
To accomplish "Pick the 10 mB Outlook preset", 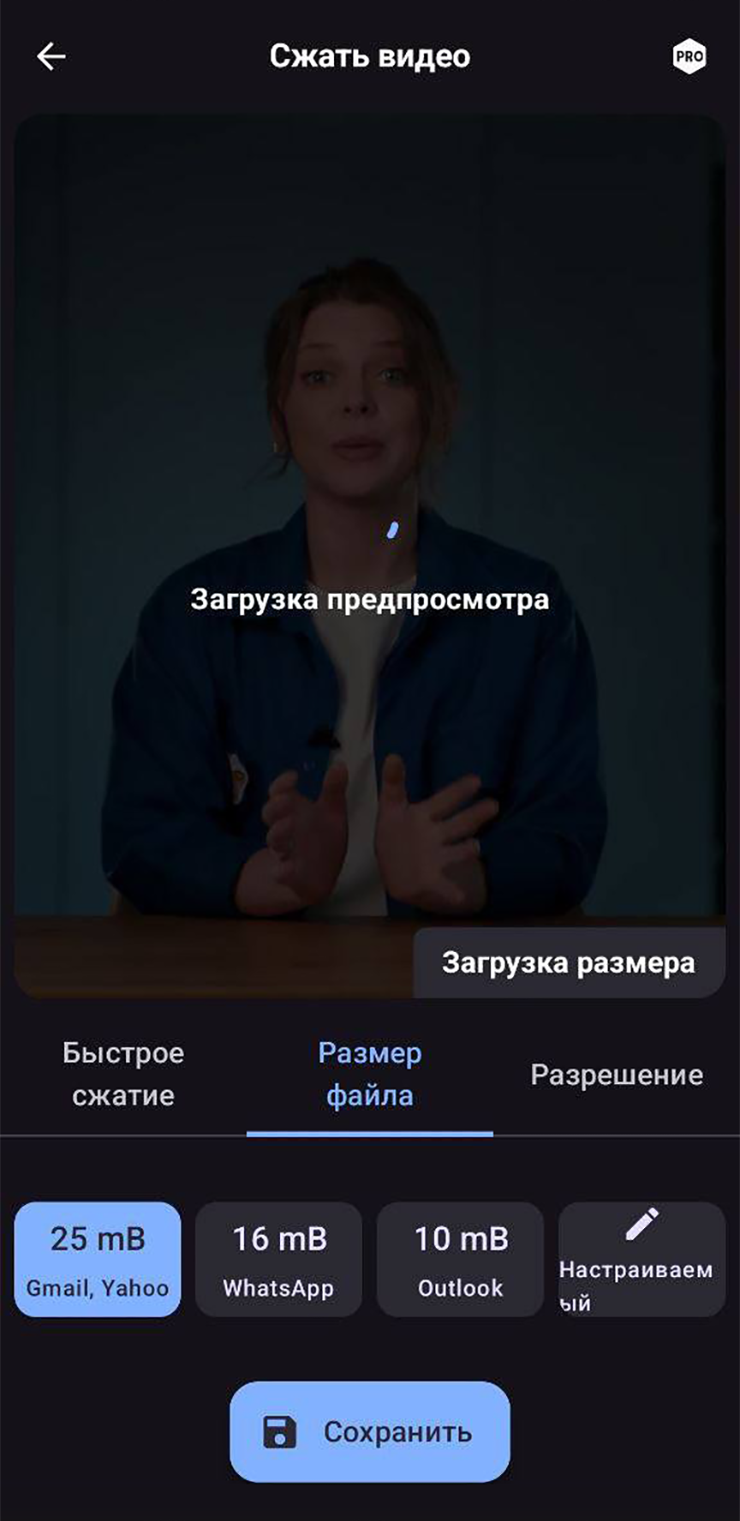I will (x=461, y=1259).
